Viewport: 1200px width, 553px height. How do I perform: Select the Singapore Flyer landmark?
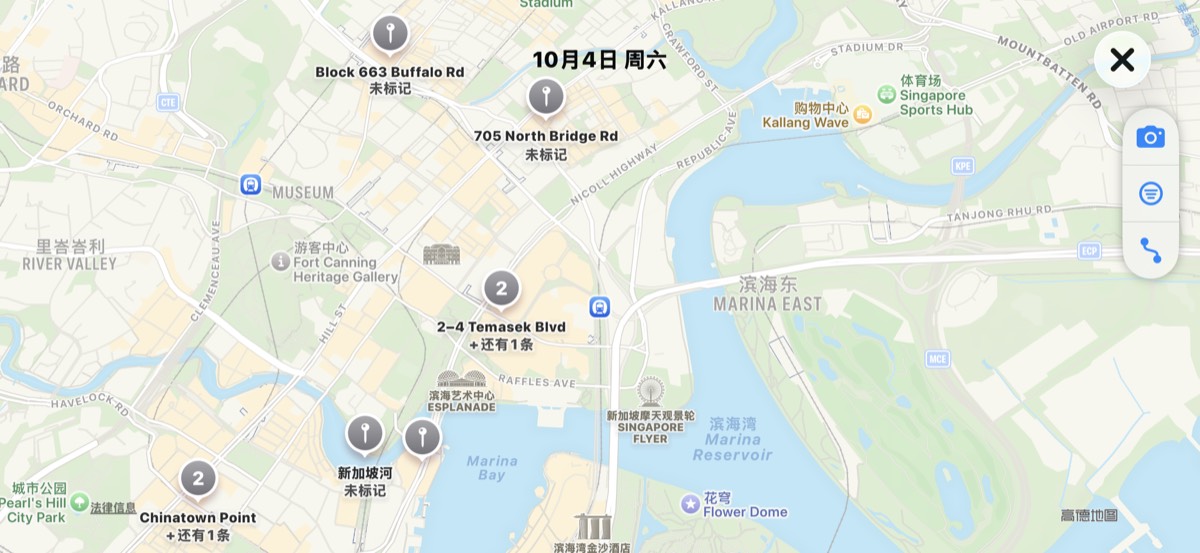click(651, 392)
